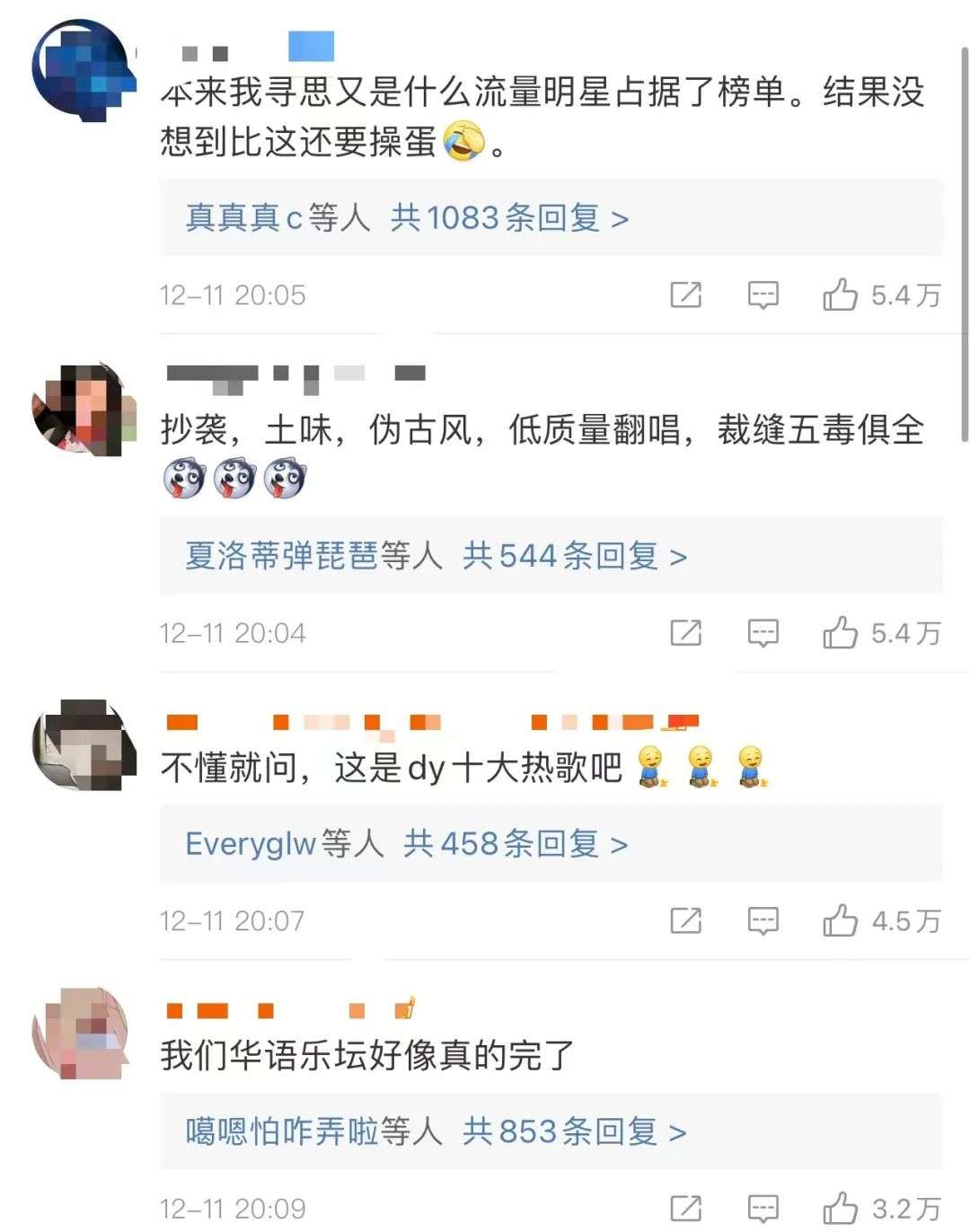Screen dimensions: 970x1232
Task: Open share icon beside the 20:04 timestamp
Action: pyautogui.click(x=685, y=633)
